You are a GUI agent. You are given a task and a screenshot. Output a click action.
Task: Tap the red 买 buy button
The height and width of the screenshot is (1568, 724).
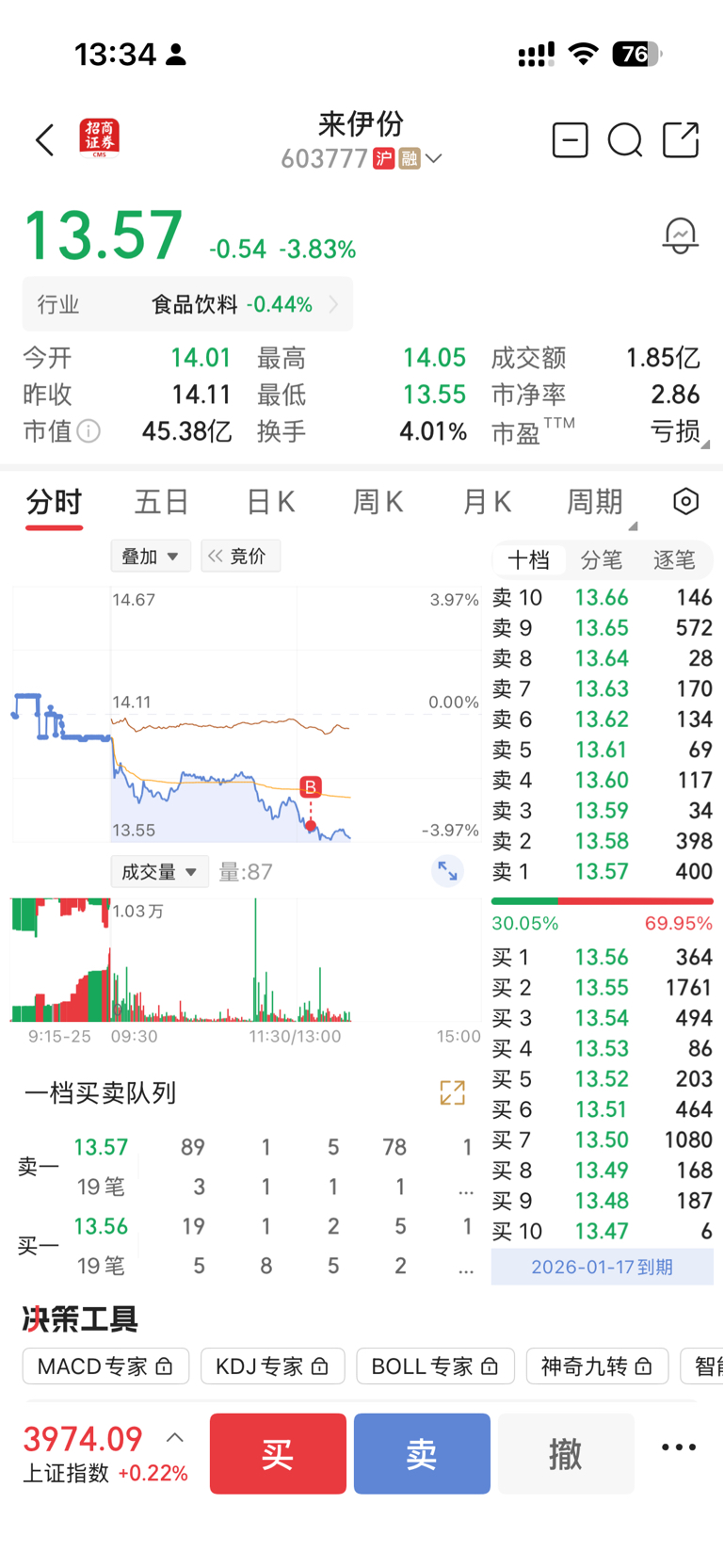(x=278, y=1453)
